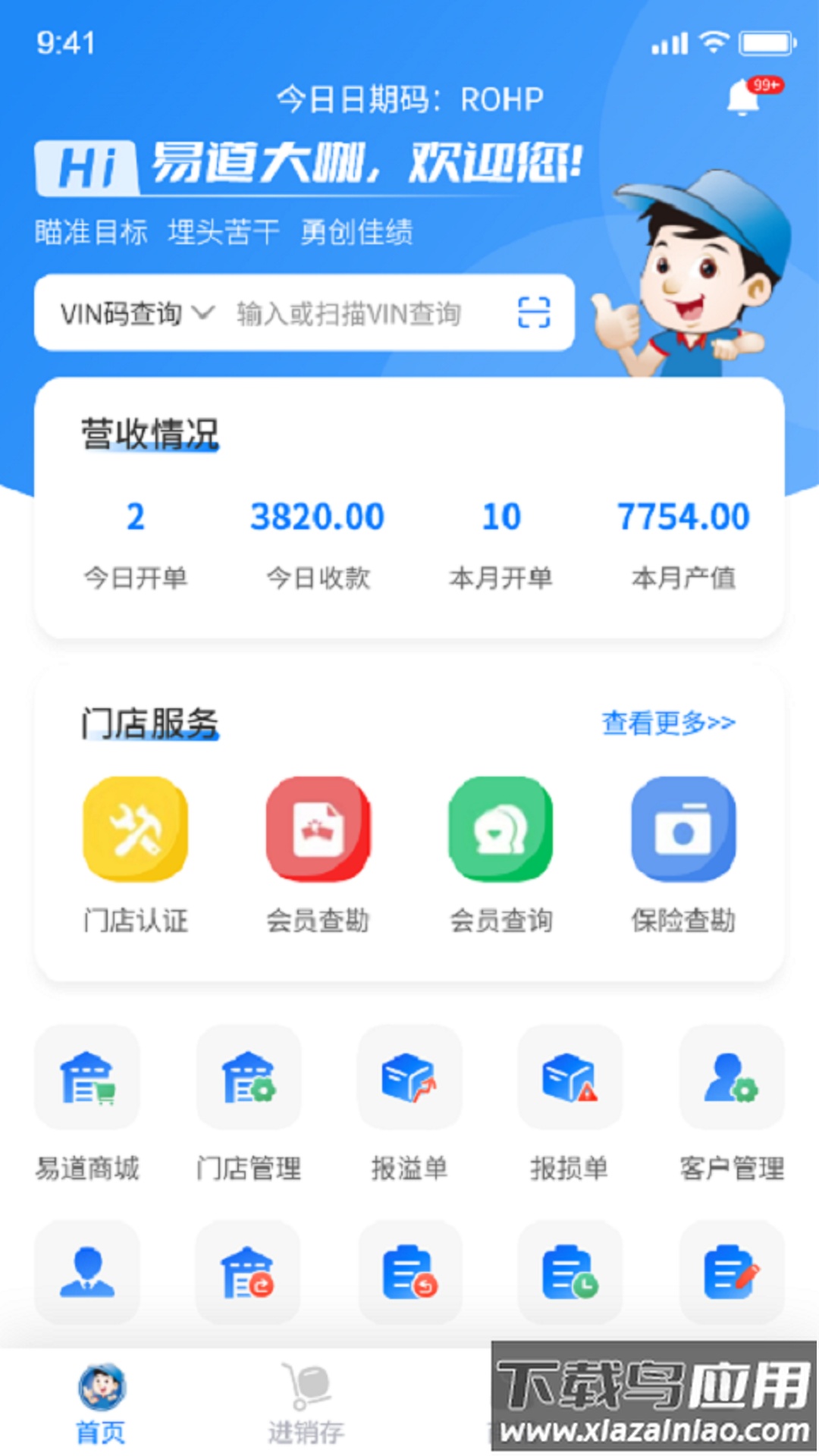The image size is (819, 1456).
Task: Open the clipboard with green clock icon
Action: tap(570, 1272)
